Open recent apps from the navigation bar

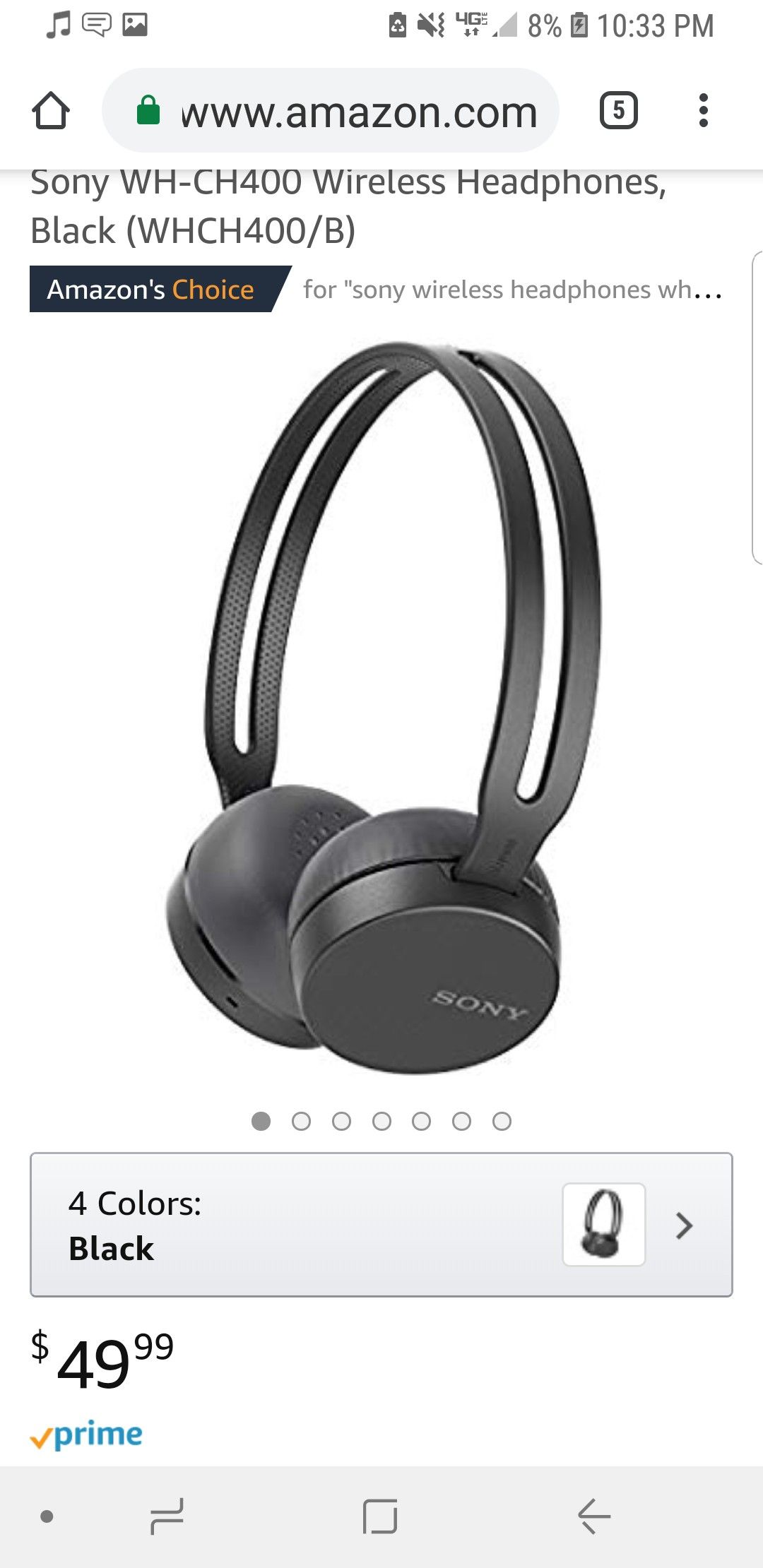tap(167, 1516)
